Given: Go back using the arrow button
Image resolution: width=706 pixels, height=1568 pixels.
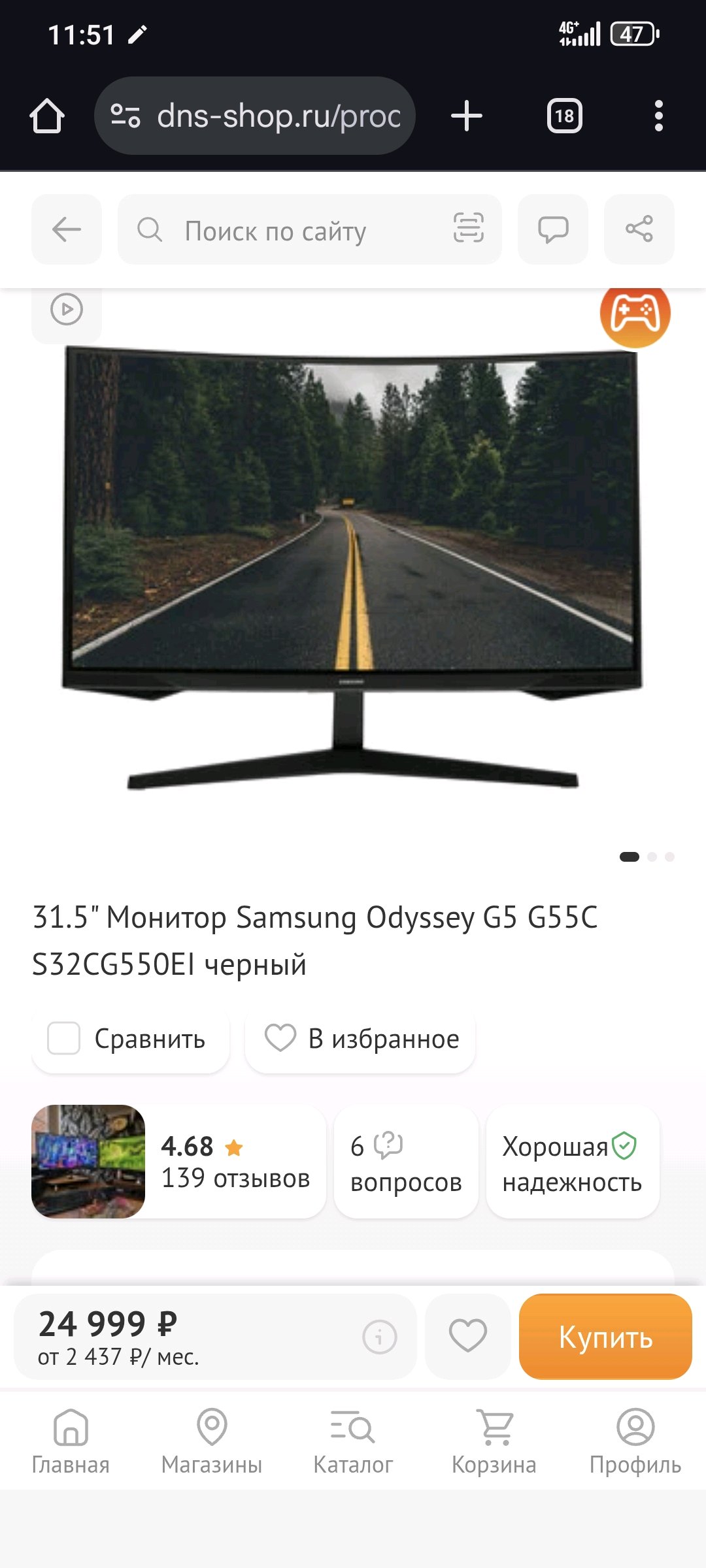Looking at the screenshot, I should (x=67, y=229).
